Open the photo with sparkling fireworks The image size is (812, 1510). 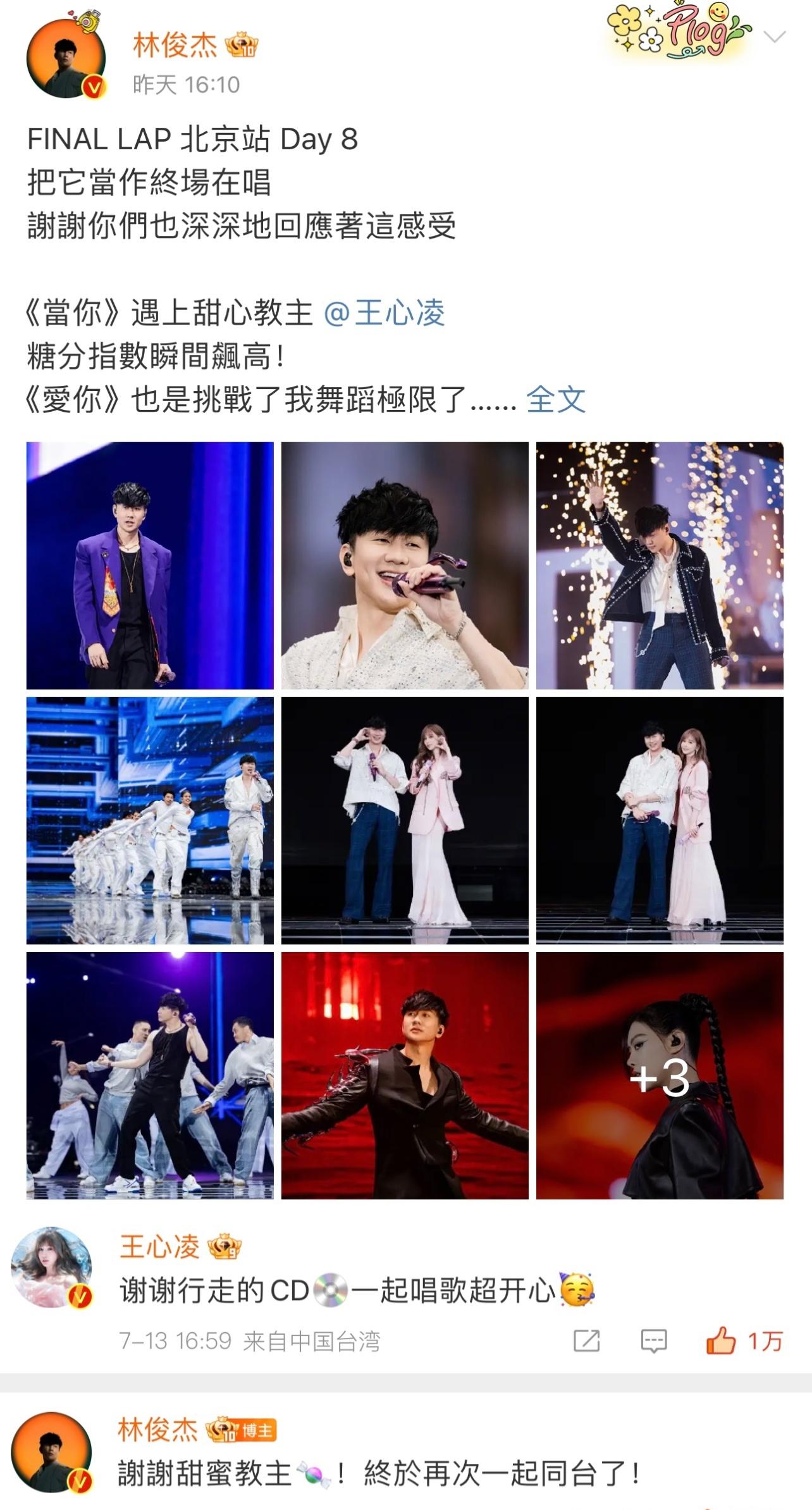click(660, 565)
